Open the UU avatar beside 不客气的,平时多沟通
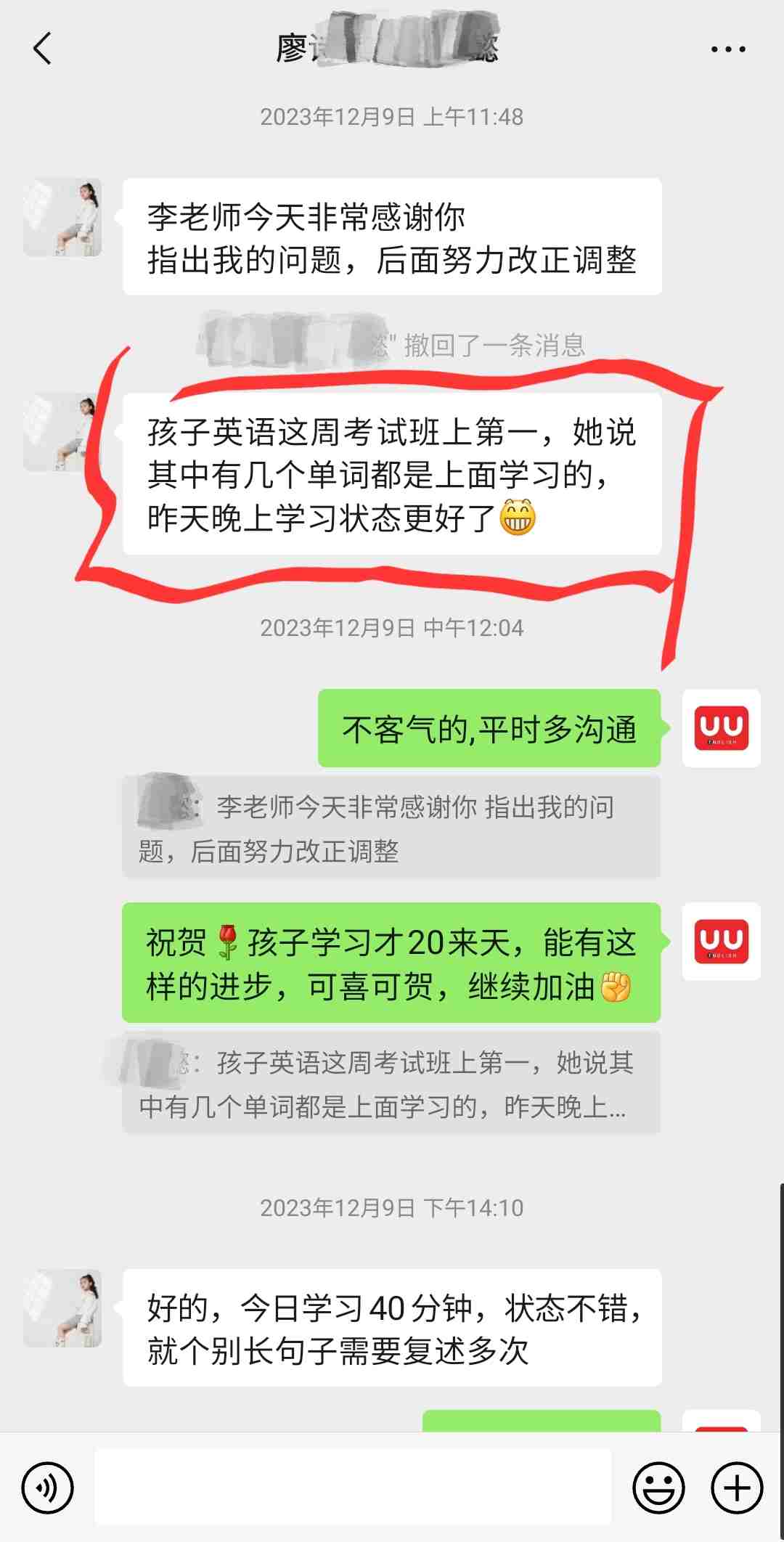 coord(721,728)
